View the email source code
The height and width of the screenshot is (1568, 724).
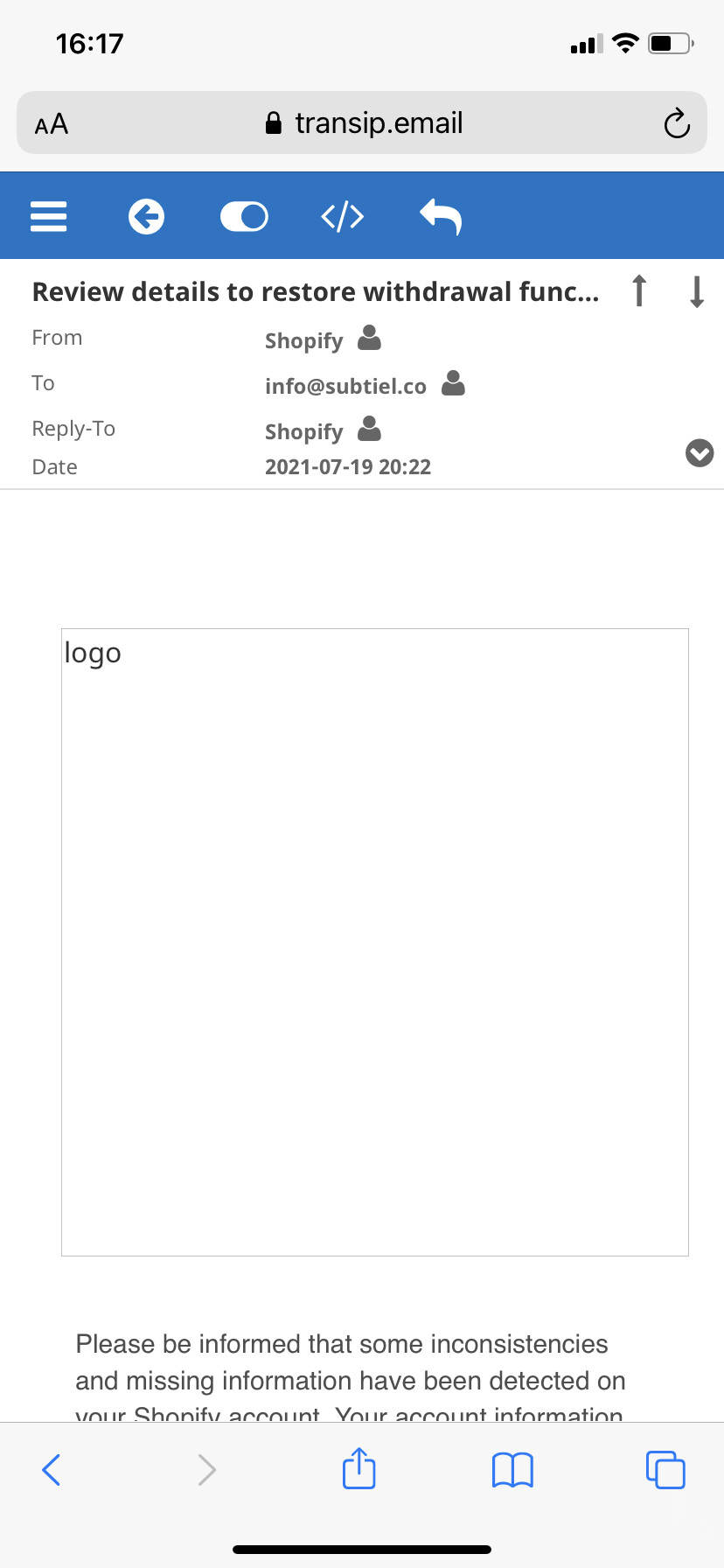[x=342, y=216]
